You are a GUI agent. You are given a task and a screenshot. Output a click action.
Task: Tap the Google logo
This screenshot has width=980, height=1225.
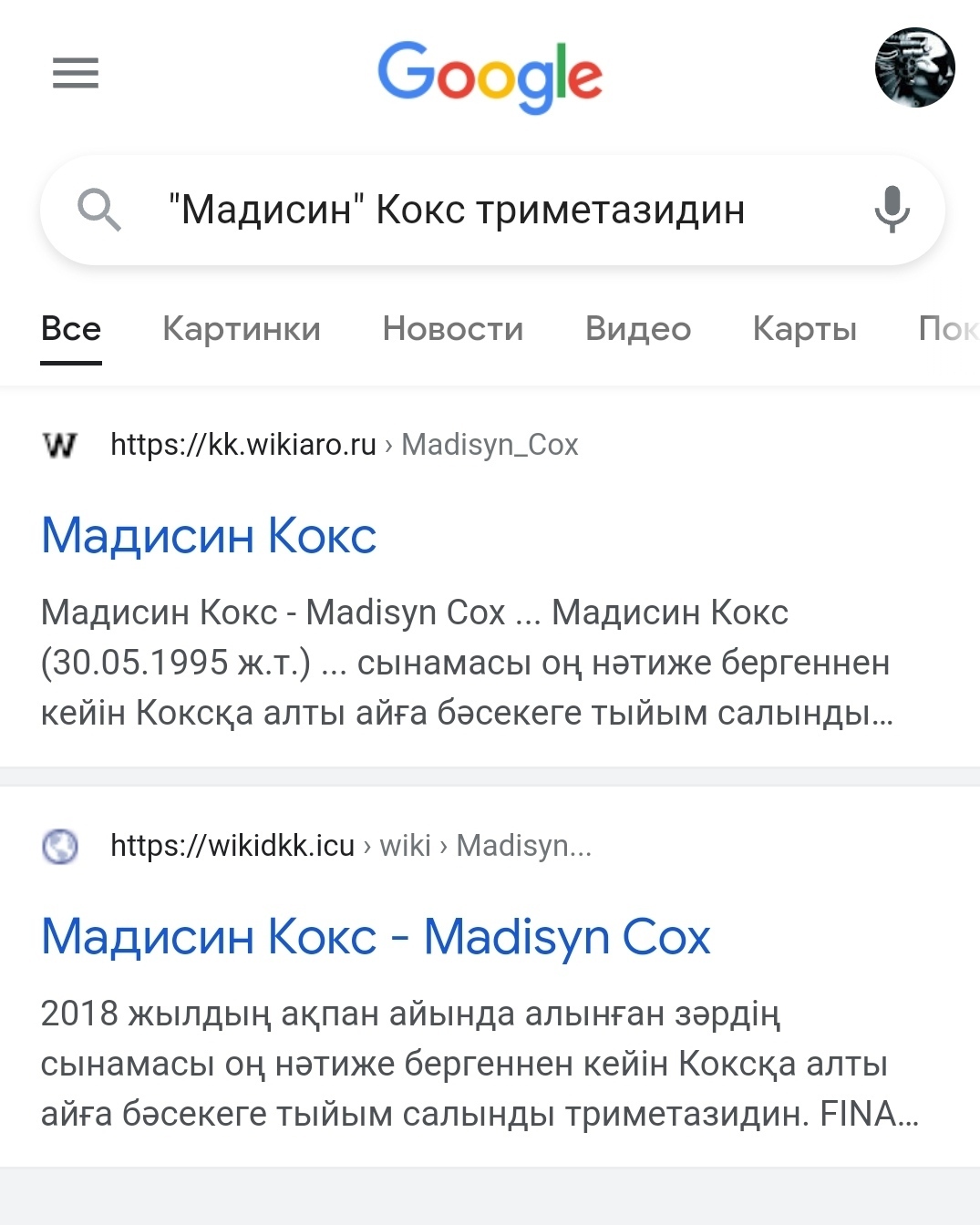(490, 75)
